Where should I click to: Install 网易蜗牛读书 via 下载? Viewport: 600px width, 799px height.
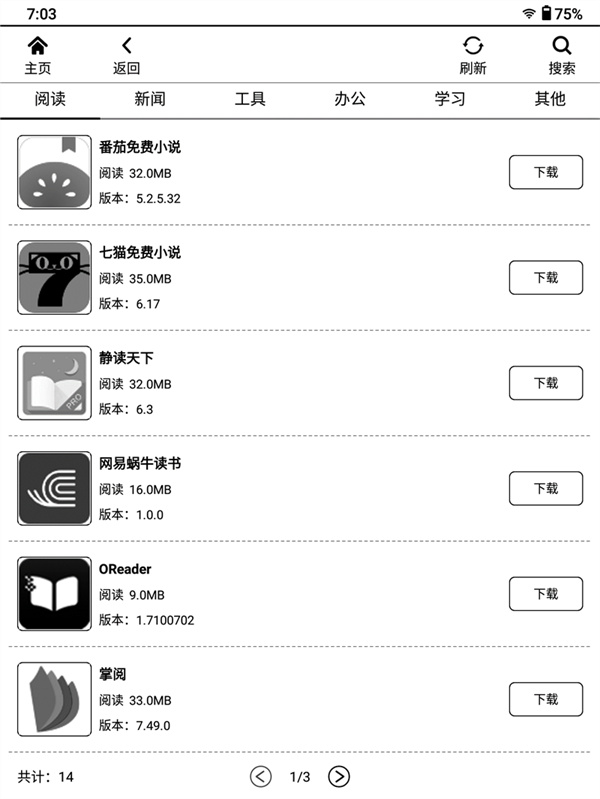(x=545, y=488)
